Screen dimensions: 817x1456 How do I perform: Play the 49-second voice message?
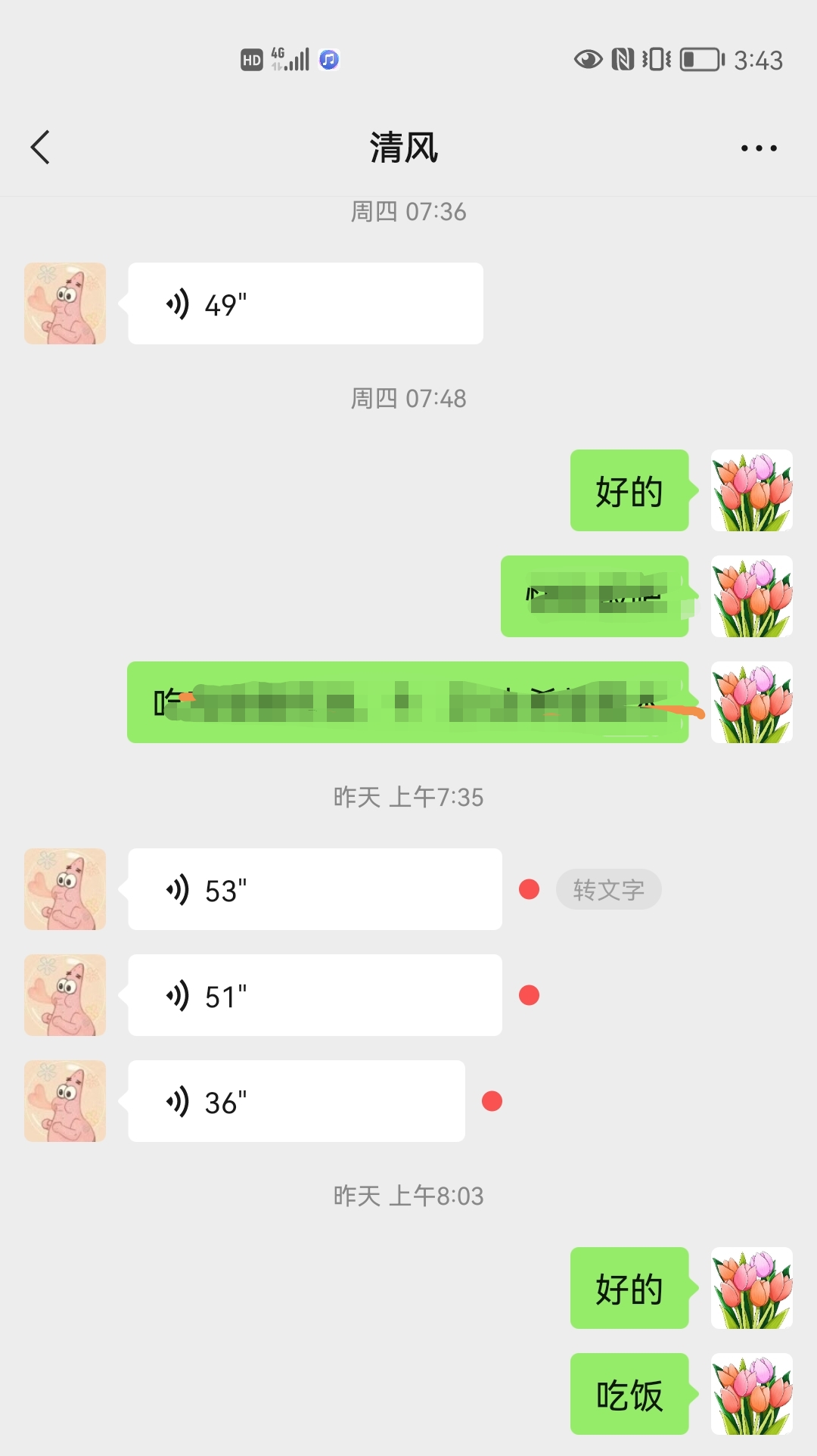pyautogui.click(x=303, y=303)
